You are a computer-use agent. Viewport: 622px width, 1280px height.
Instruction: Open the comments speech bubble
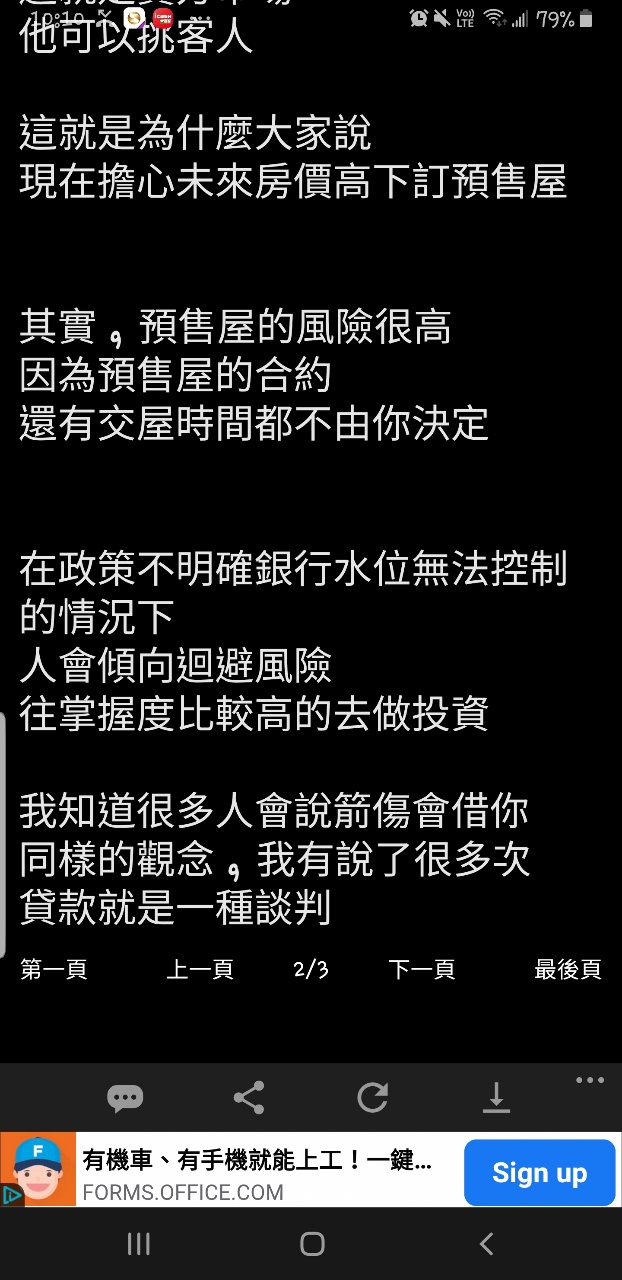coord(125,1098)
